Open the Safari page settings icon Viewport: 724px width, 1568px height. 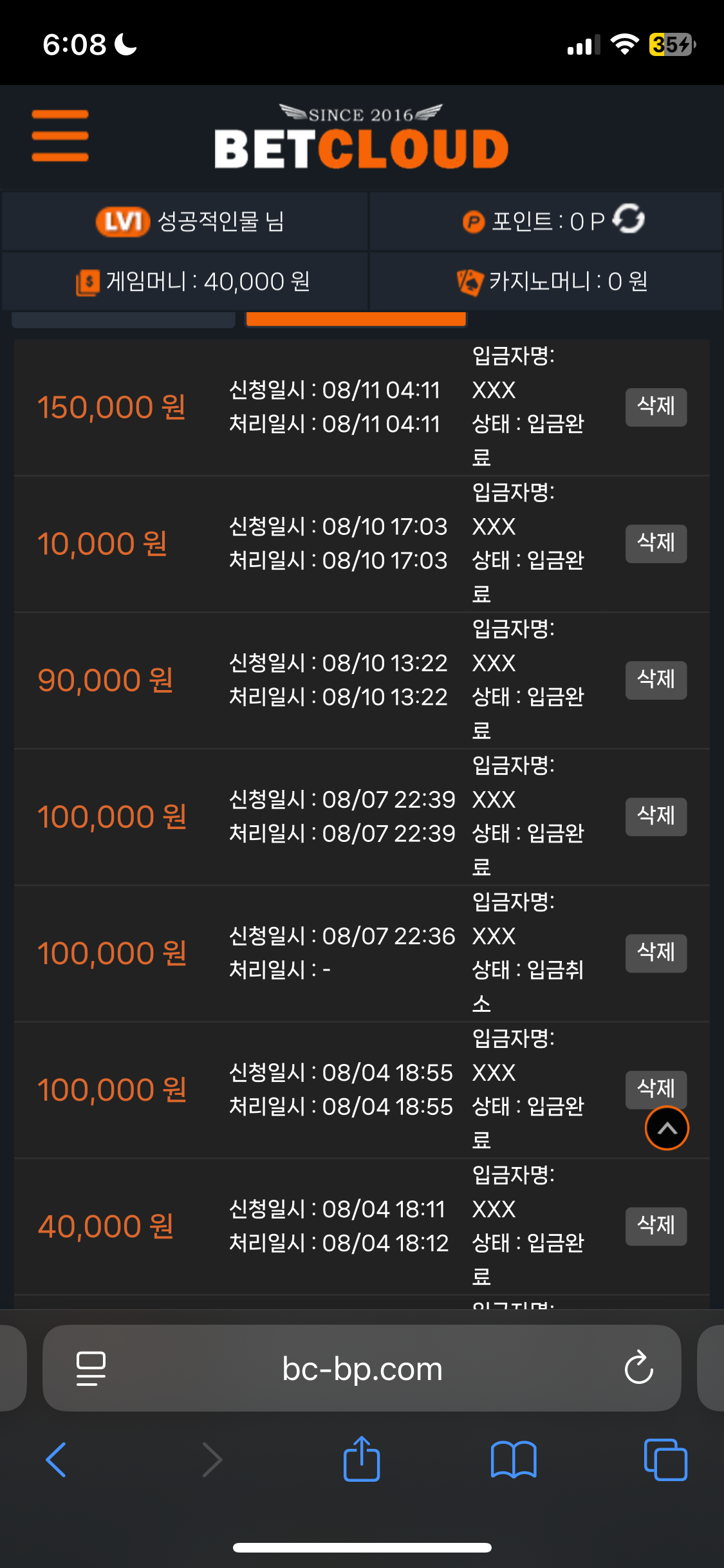click(x=91, y=1368)
